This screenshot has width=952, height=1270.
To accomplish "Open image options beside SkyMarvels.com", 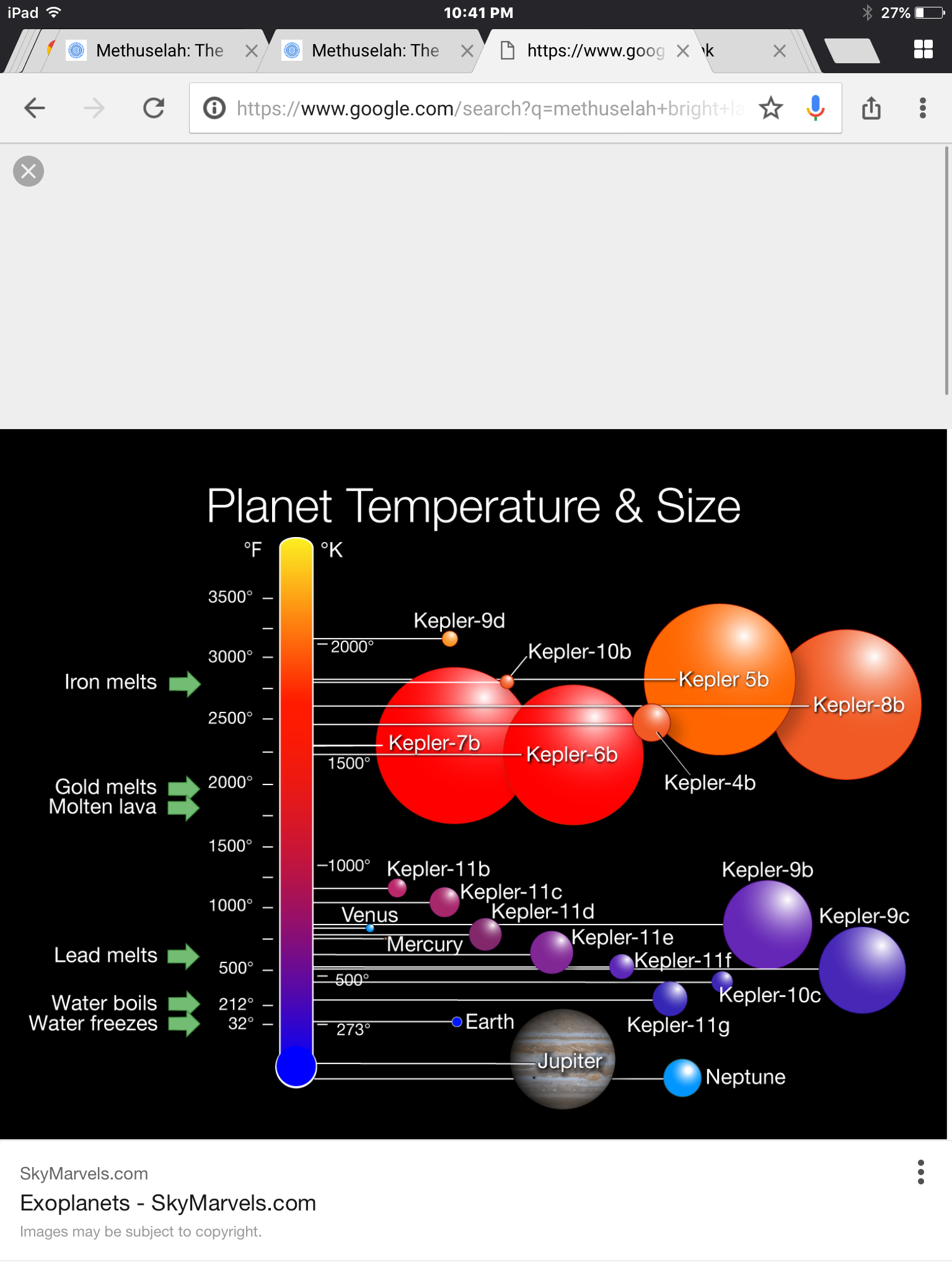I will pyautogui.click(x=920, y=1172).
